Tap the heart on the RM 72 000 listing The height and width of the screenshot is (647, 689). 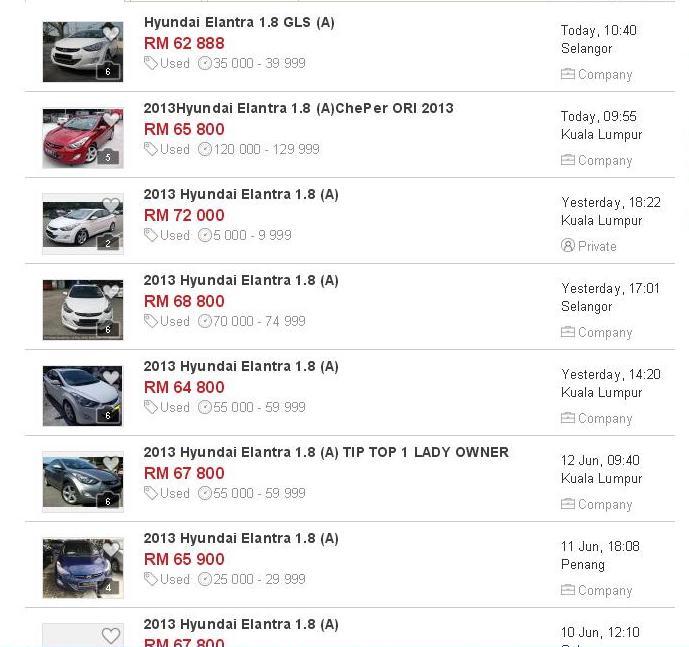111,206
